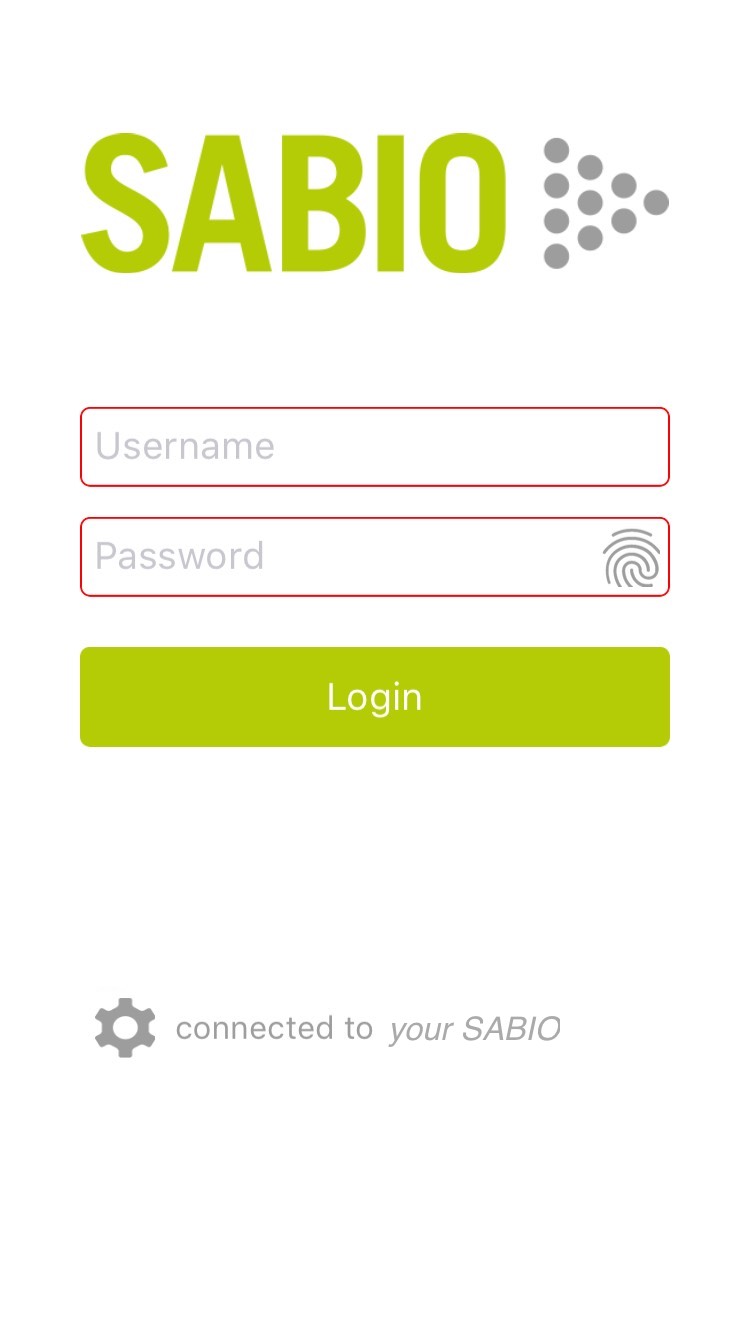750x1334 pixels.
Task: Use fingerprint login icon
Action: click(632, 558)
